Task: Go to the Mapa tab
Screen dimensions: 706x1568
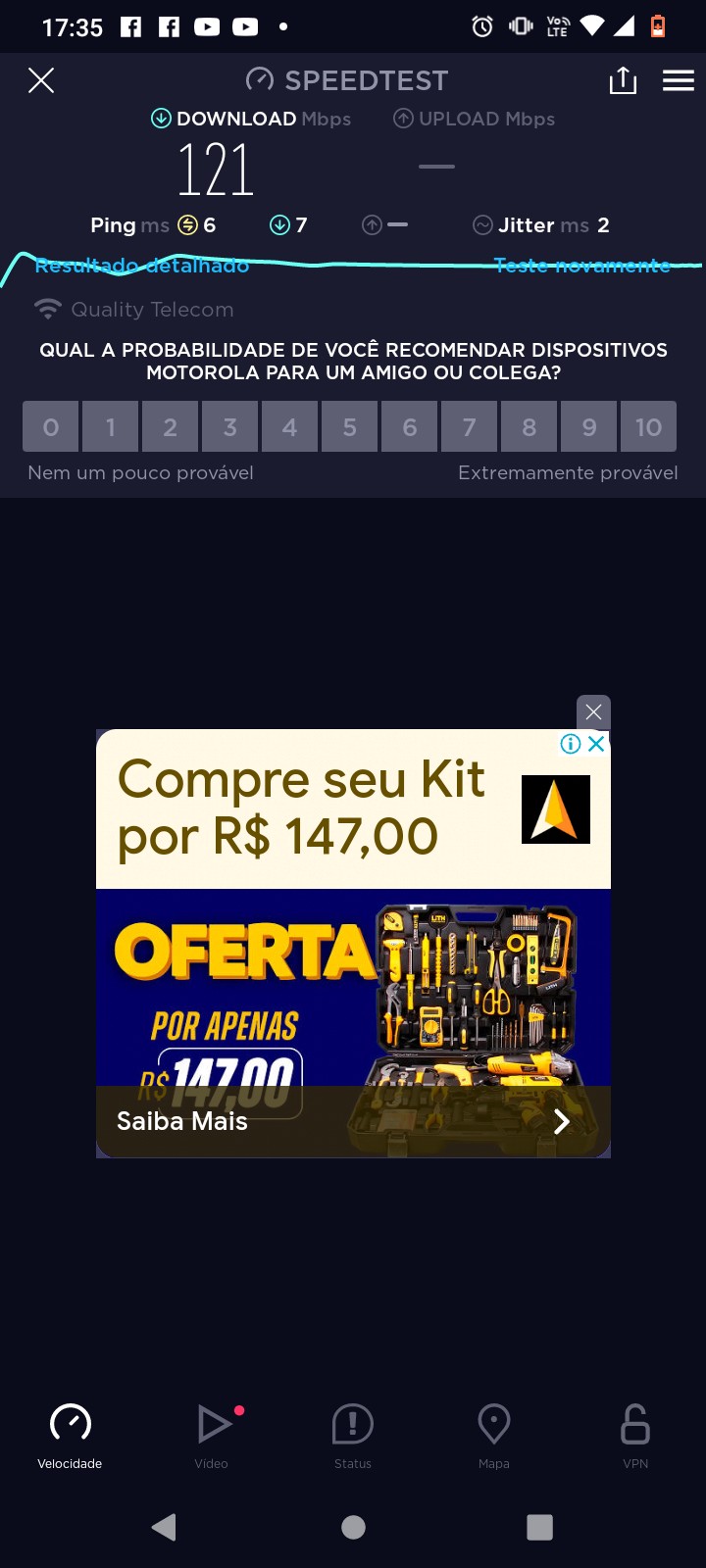Action: pyautogui.click(x=494, y=1434)
